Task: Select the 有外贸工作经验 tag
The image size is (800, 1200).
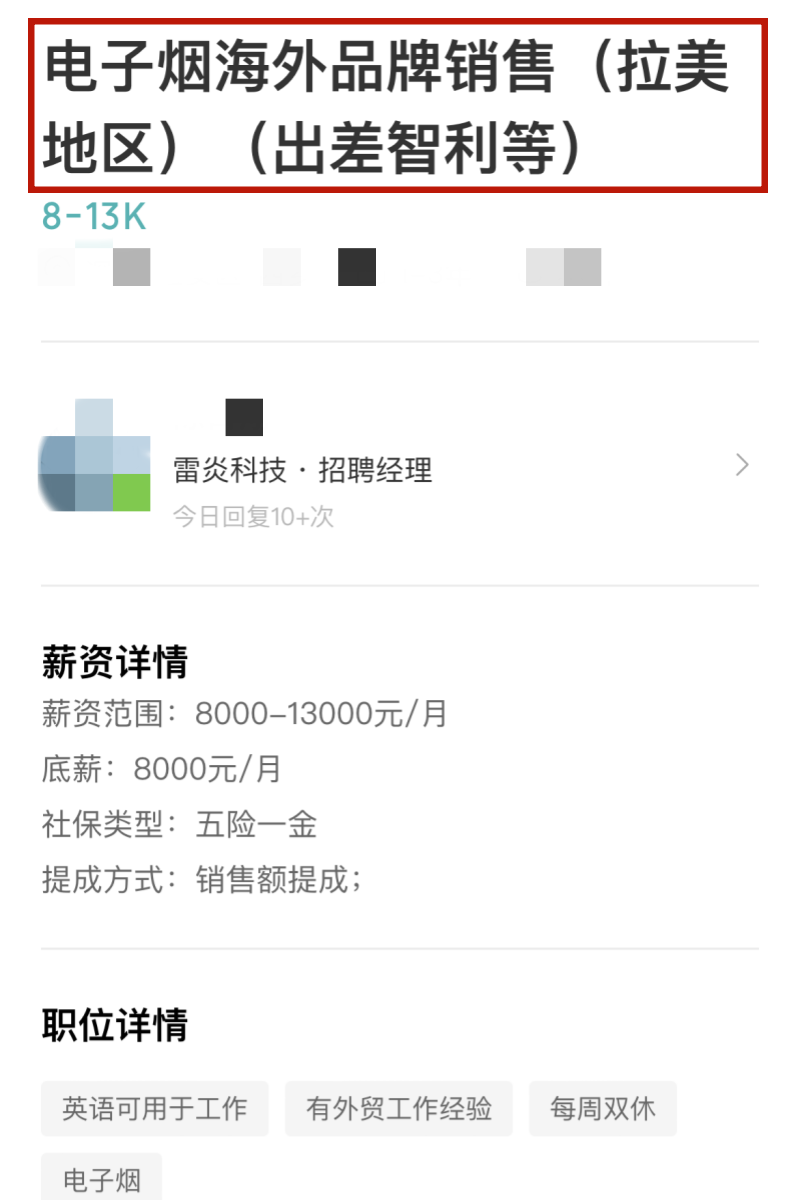Action: pyautogui.click(x=398, y=1108)
